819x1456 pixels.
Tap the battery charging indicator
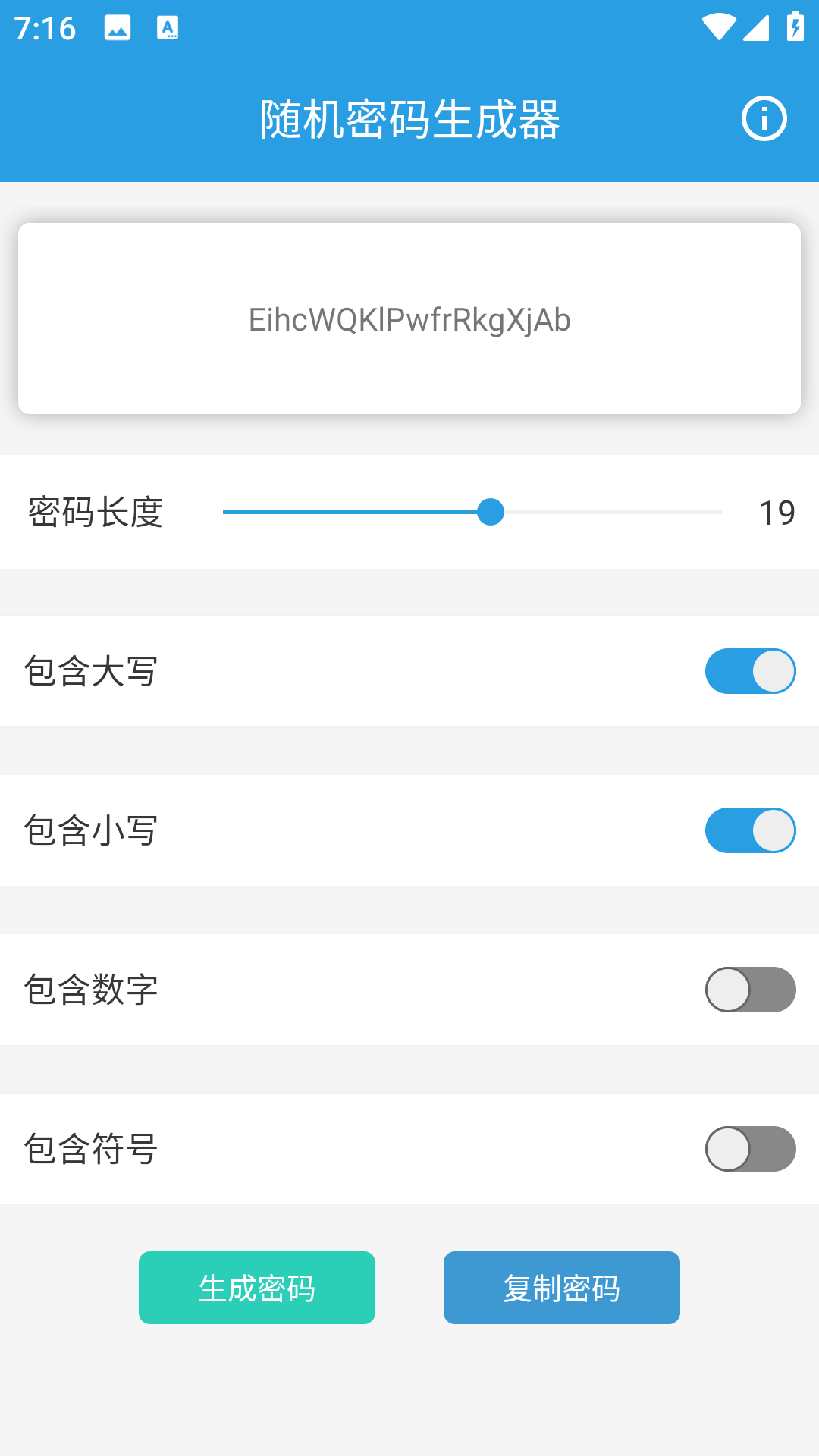794,27
